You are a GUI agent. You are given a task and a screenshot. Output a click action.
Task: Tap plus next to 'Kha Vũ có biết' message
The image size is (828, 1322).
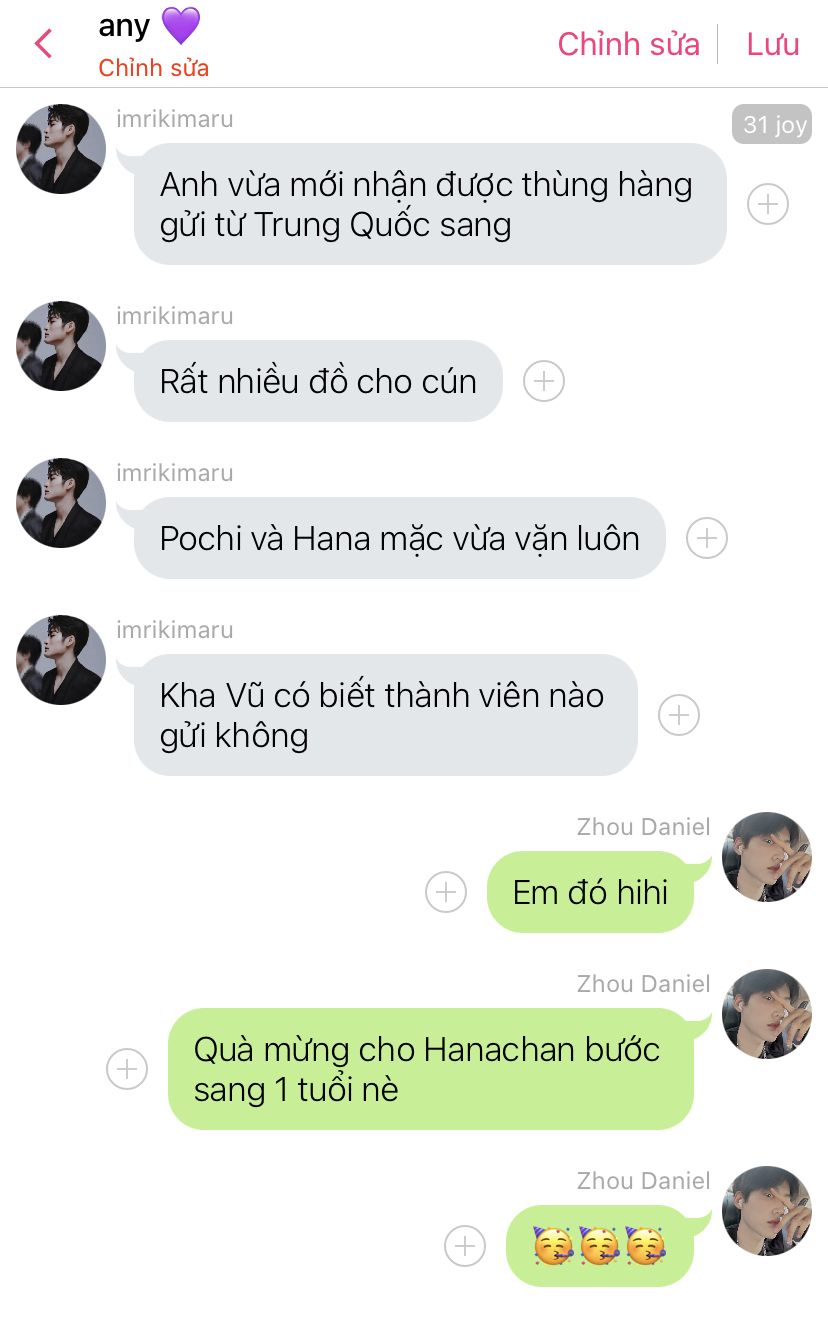pyautogui.click(x=678, y=715)
